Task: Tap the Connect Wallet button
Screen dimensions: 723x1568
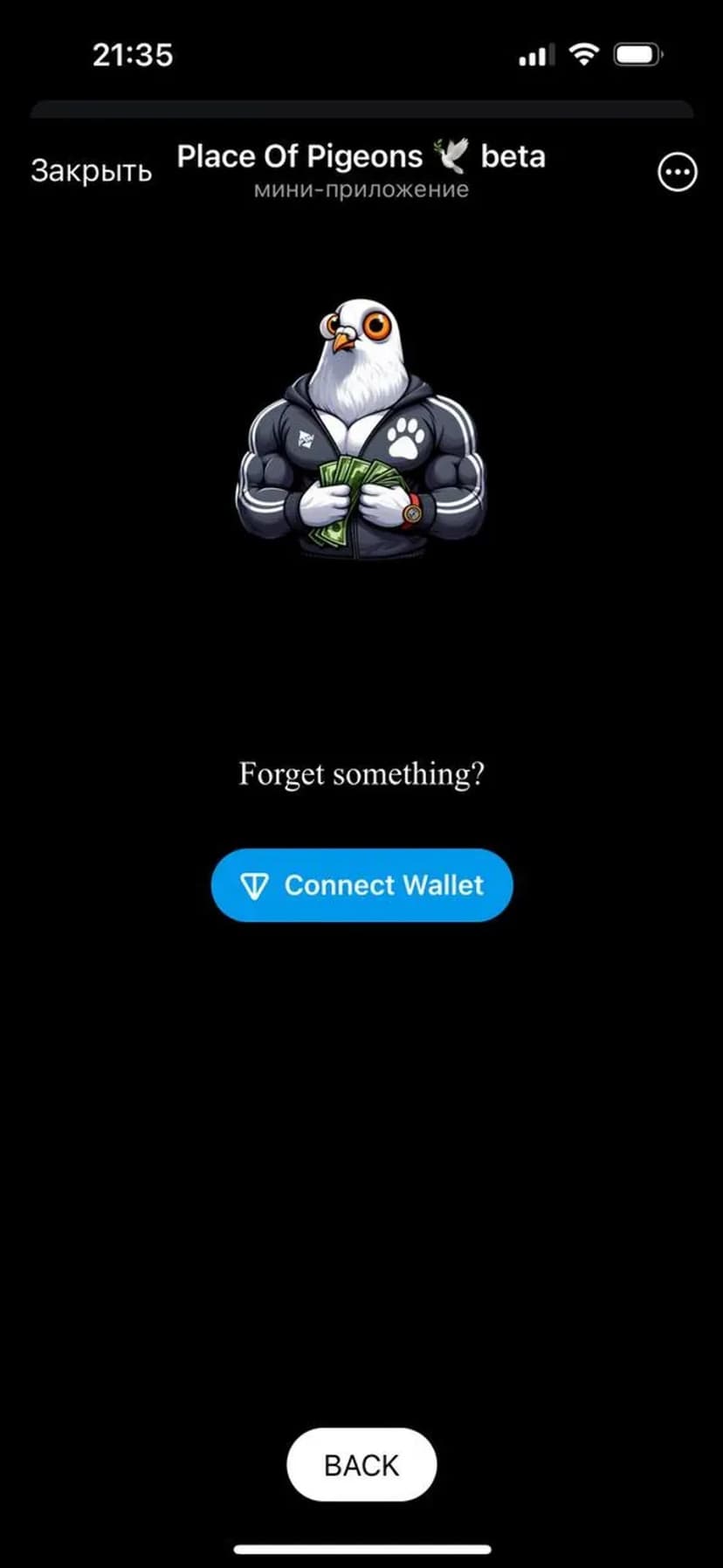Action: point(361,885)
